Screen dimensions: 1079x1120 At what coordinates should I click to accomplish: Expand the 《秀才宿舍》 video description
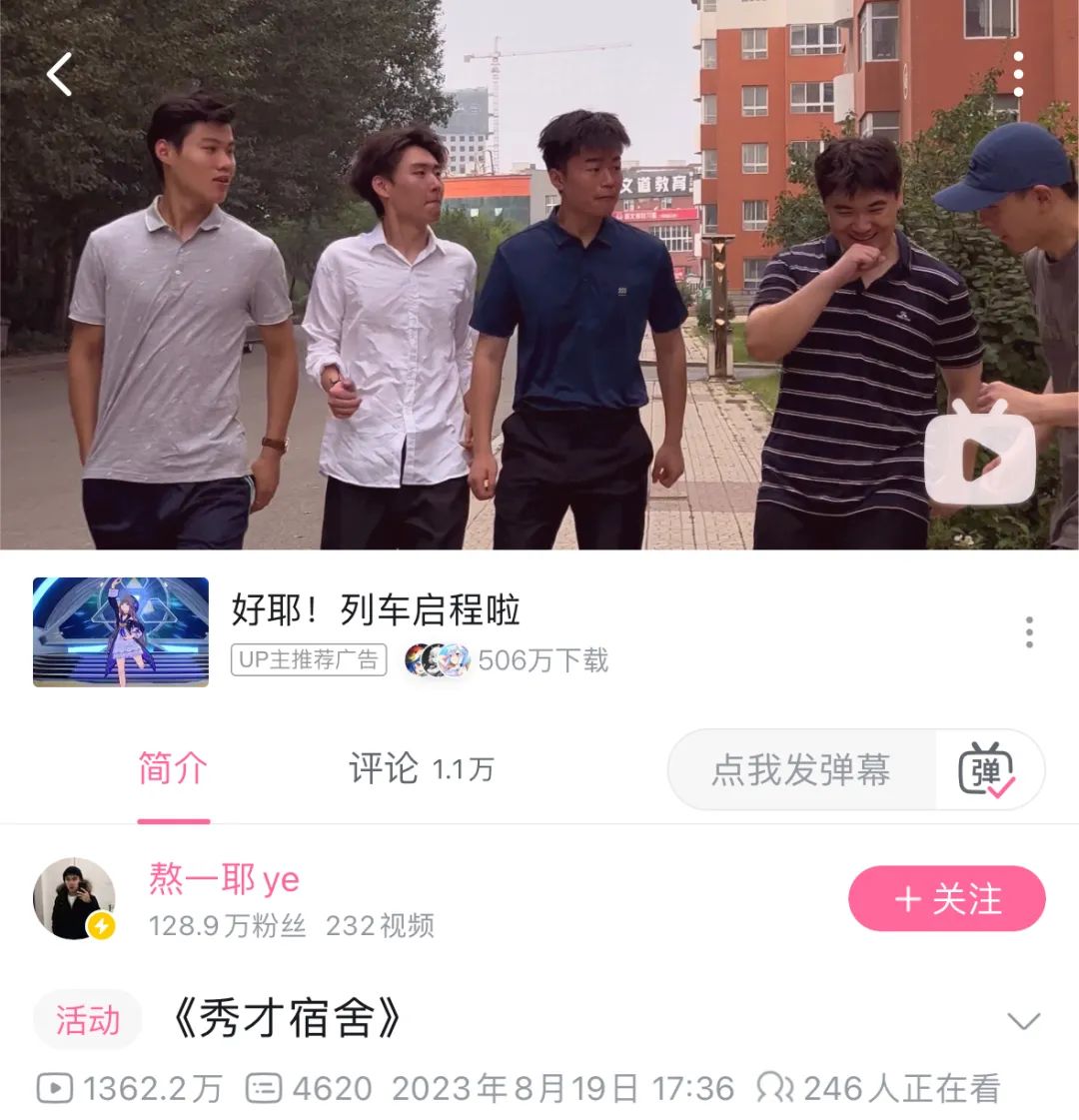click(x=1023, y=1021)
